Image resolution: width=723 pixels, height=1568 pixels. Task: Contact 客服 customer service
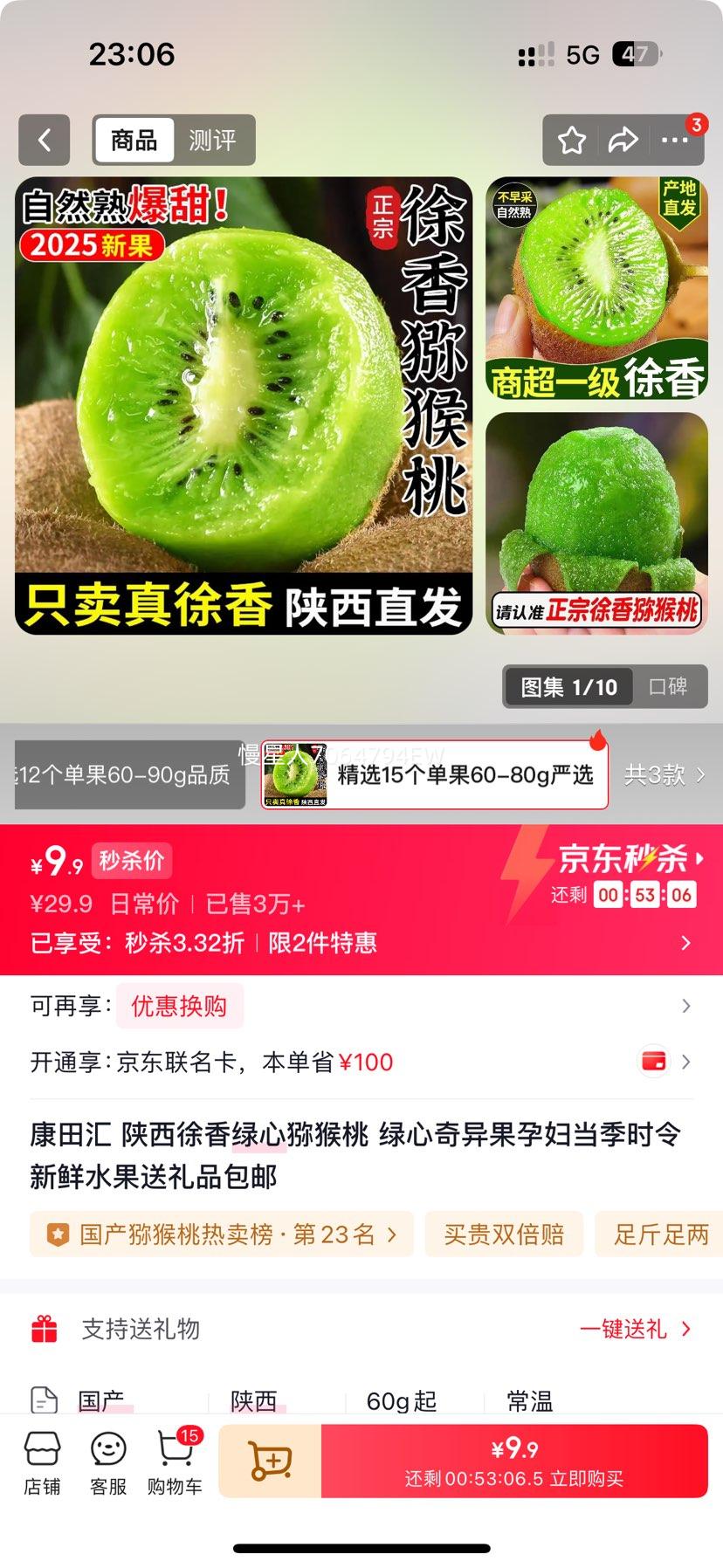[108, 1463]
